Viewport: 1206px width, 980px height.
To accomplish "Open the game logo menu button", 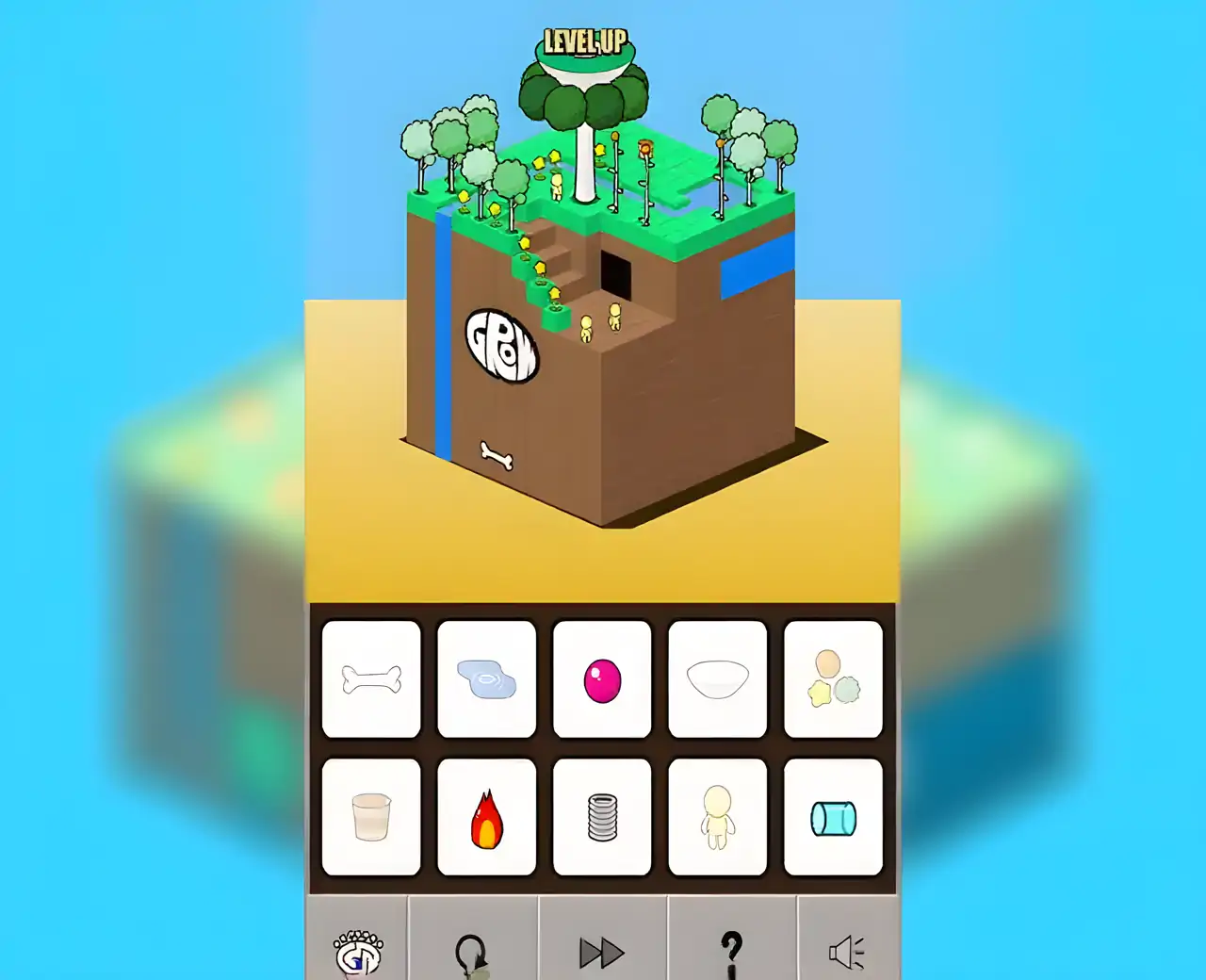I will pyautogui.click(x=358, y=950).
